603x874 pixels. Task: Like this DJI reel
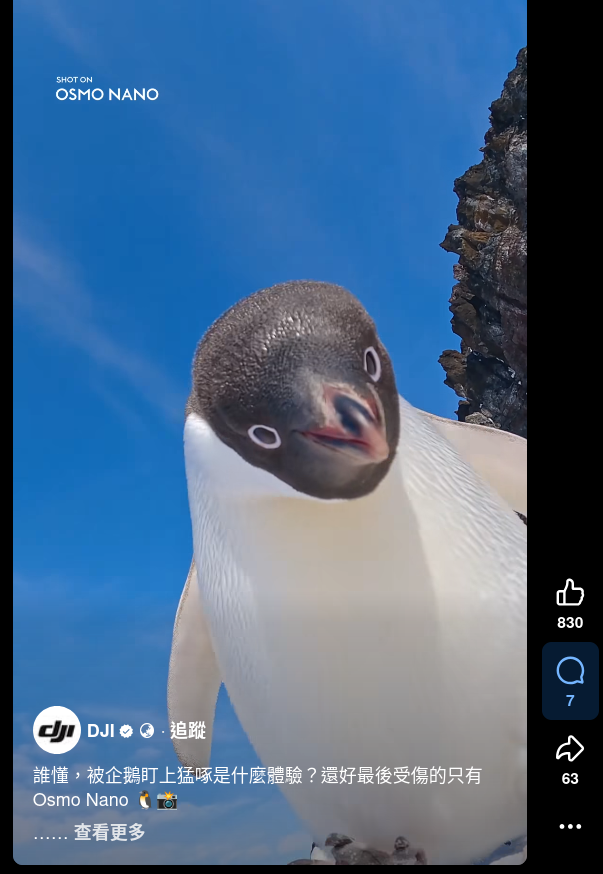point(570,594)
